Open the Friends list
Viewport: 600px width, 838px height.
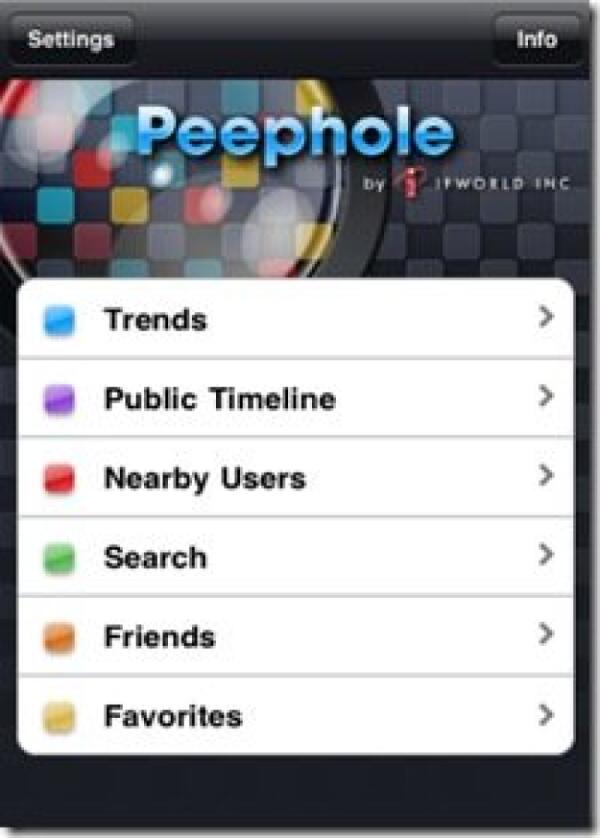pyautogui.click(x=296, y=636)
